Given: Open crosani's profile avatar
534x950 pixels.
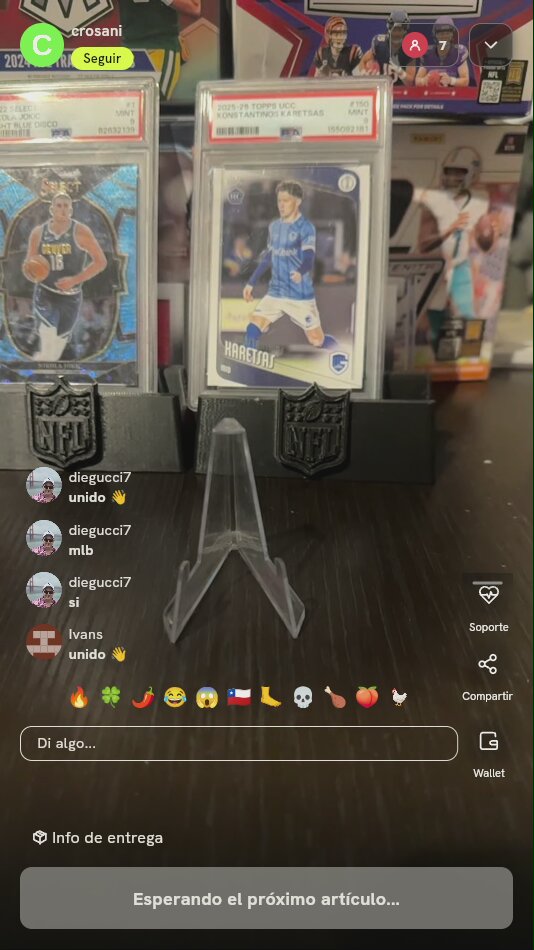Looking at the screenshot, I should (x=42, y=45).
